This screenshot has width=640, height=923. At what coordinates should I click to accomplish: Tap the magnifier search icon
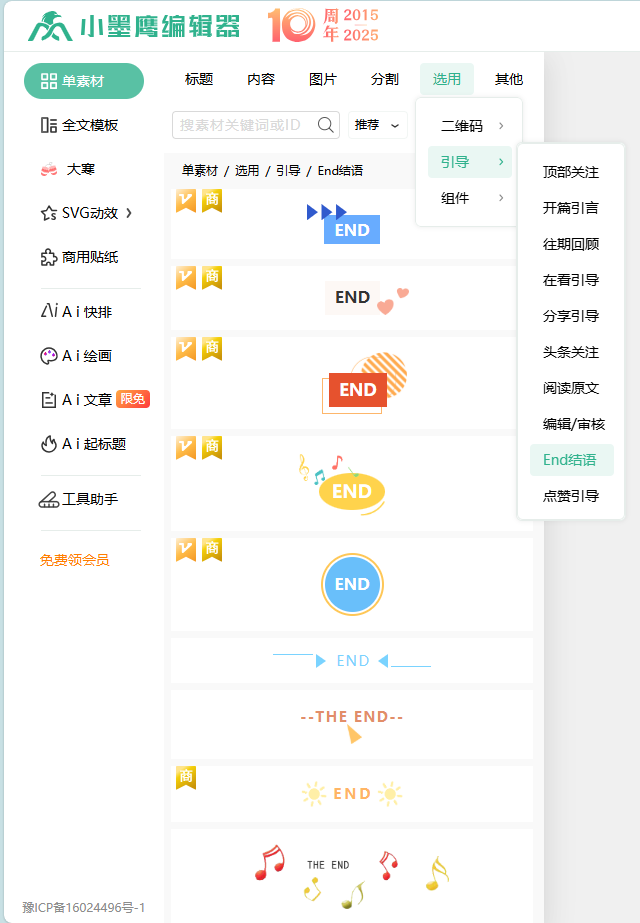[x=326, y=125]
